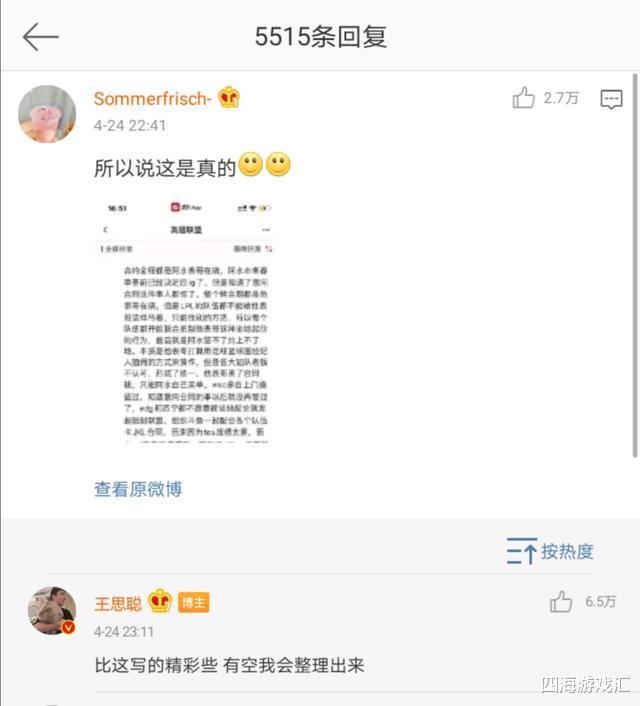The height and width of the screenshot is (706, 640).
Task: Open Sommerfrisch-'s profile avatar
Action: point(47,114)
